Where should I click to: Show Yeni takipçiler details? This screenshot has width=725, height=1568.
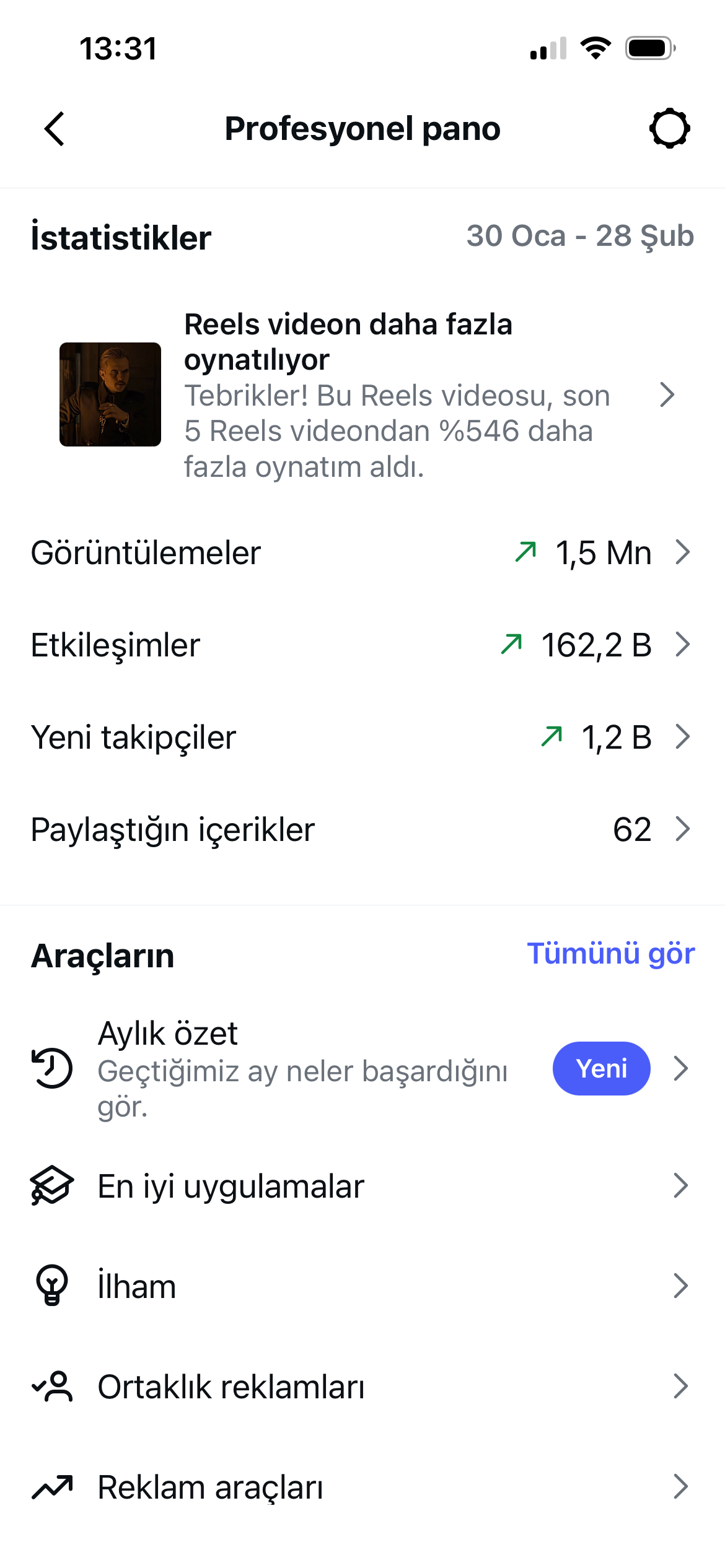tap(362, 737)
